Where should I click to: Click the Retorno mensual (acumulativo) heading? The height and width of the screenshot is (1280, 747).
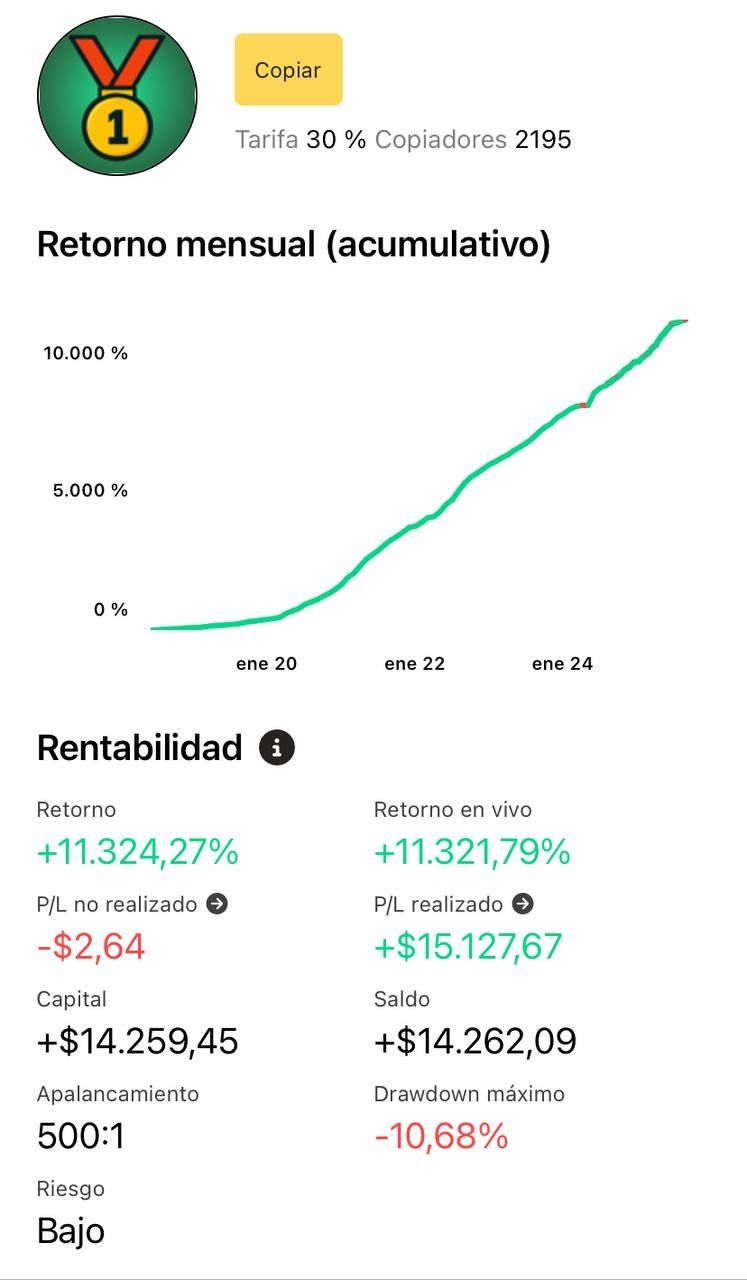(293, 243)
